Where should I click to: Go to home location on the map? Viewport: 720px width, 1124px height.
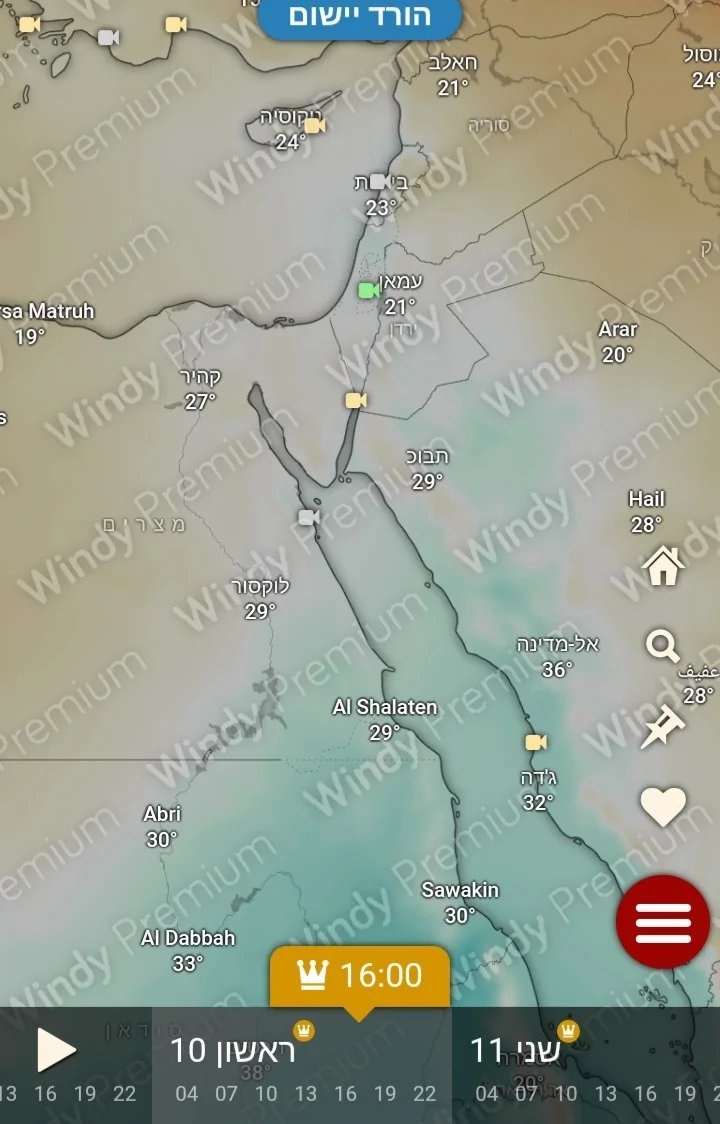coord(663,566)
